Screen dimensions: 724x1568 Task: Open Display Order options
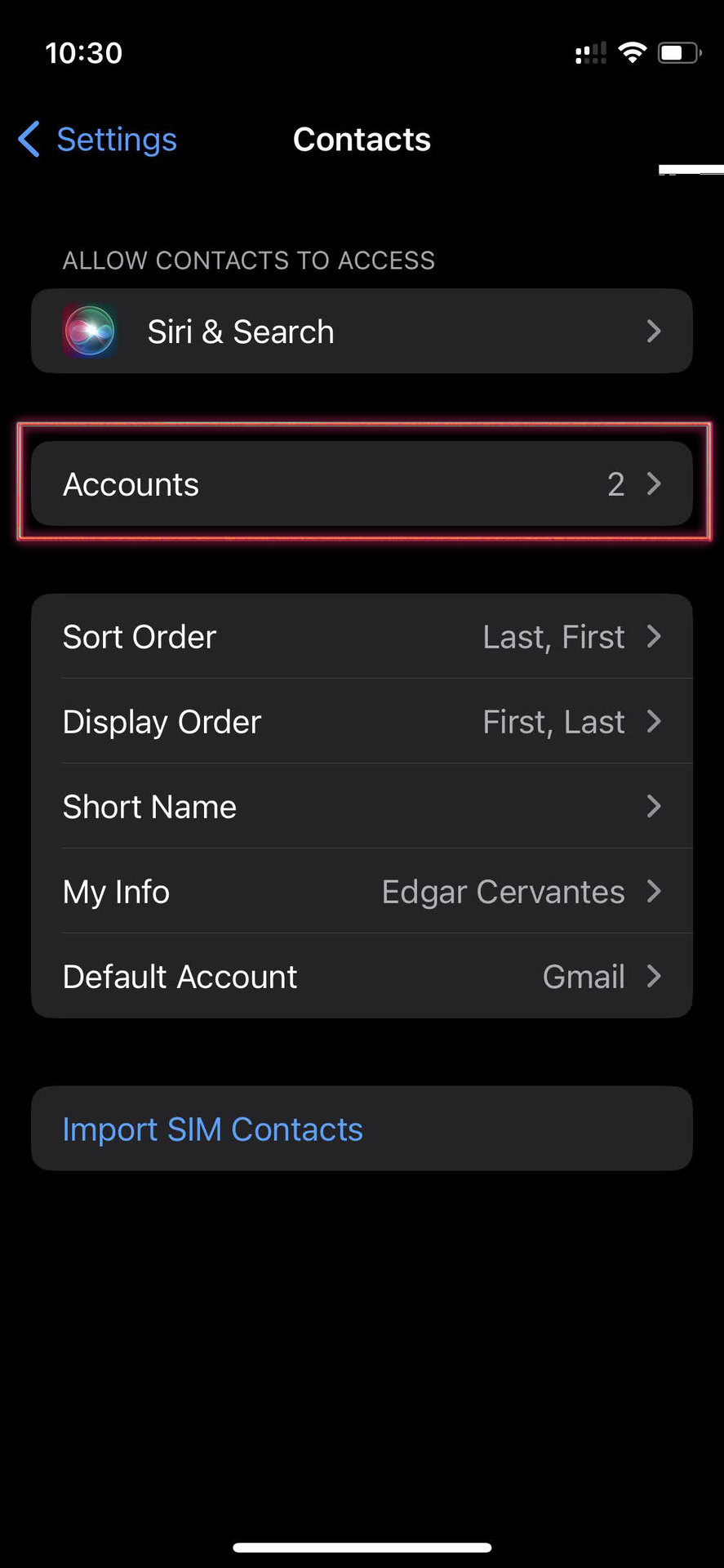click(362, 722)
